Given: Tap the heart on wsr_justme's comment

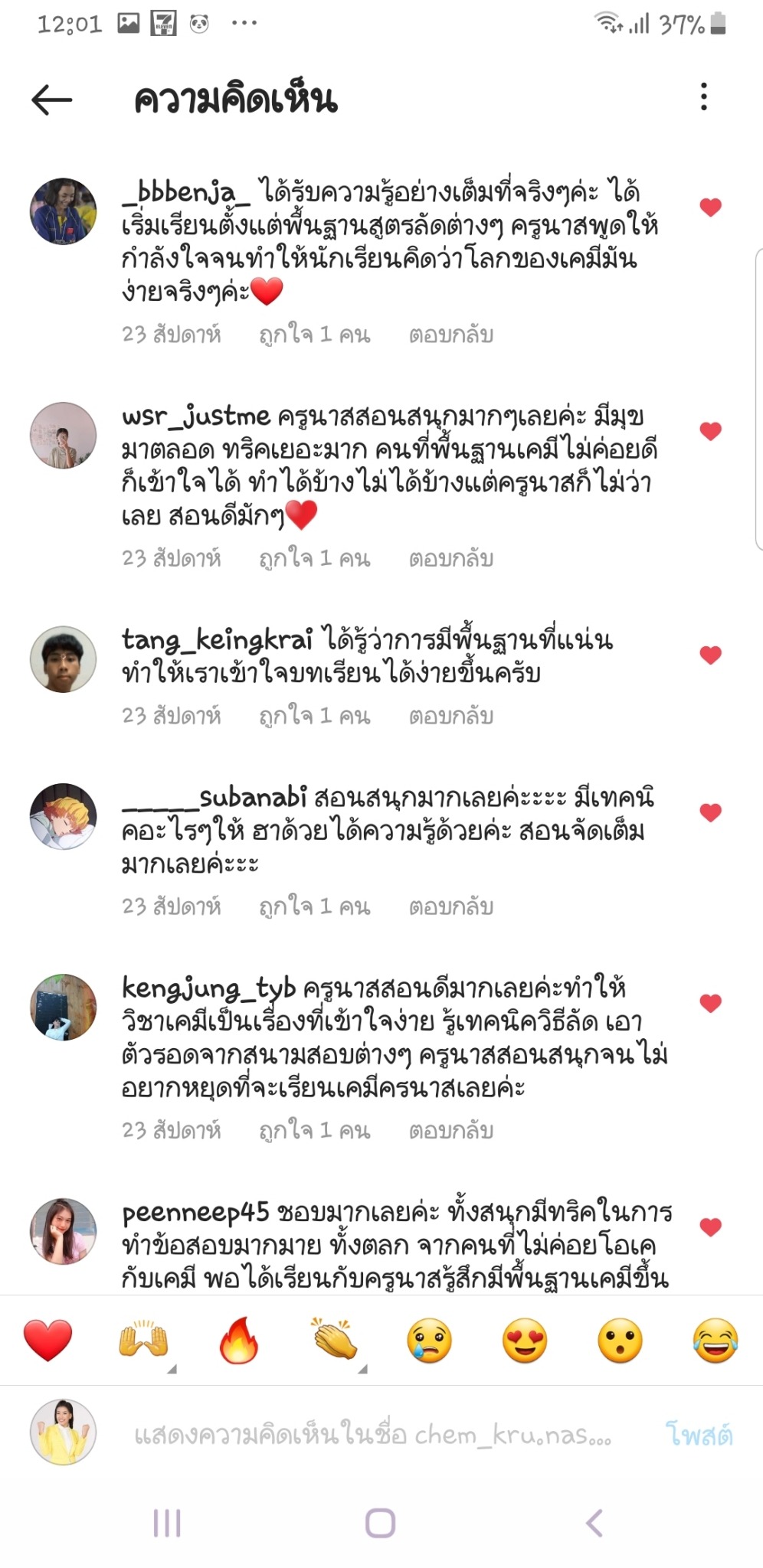Looking at the screenshot, I should coord(710,431).
